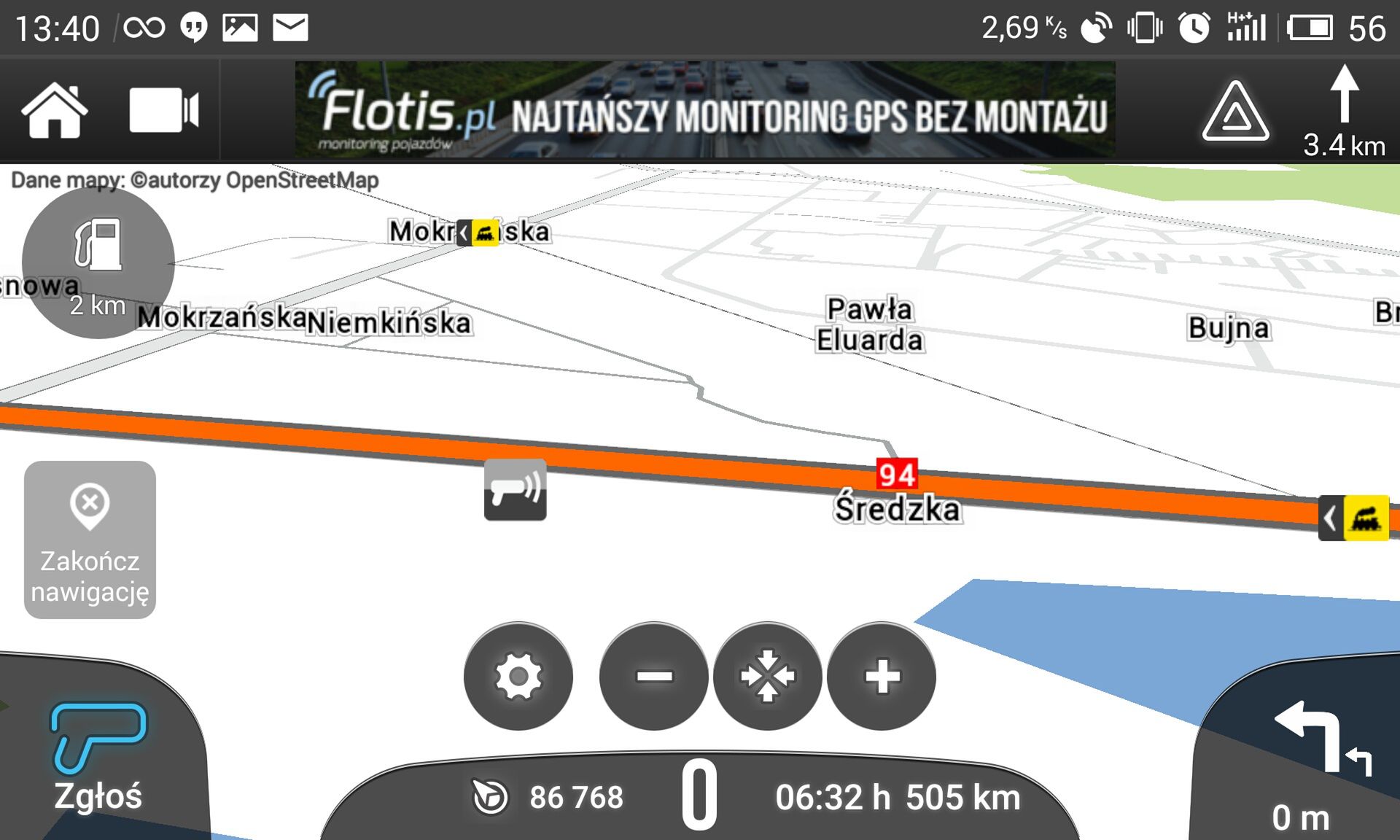Recenter the map on current position
The width and height of the screenshot is (1400, 840).
[767, 676]
